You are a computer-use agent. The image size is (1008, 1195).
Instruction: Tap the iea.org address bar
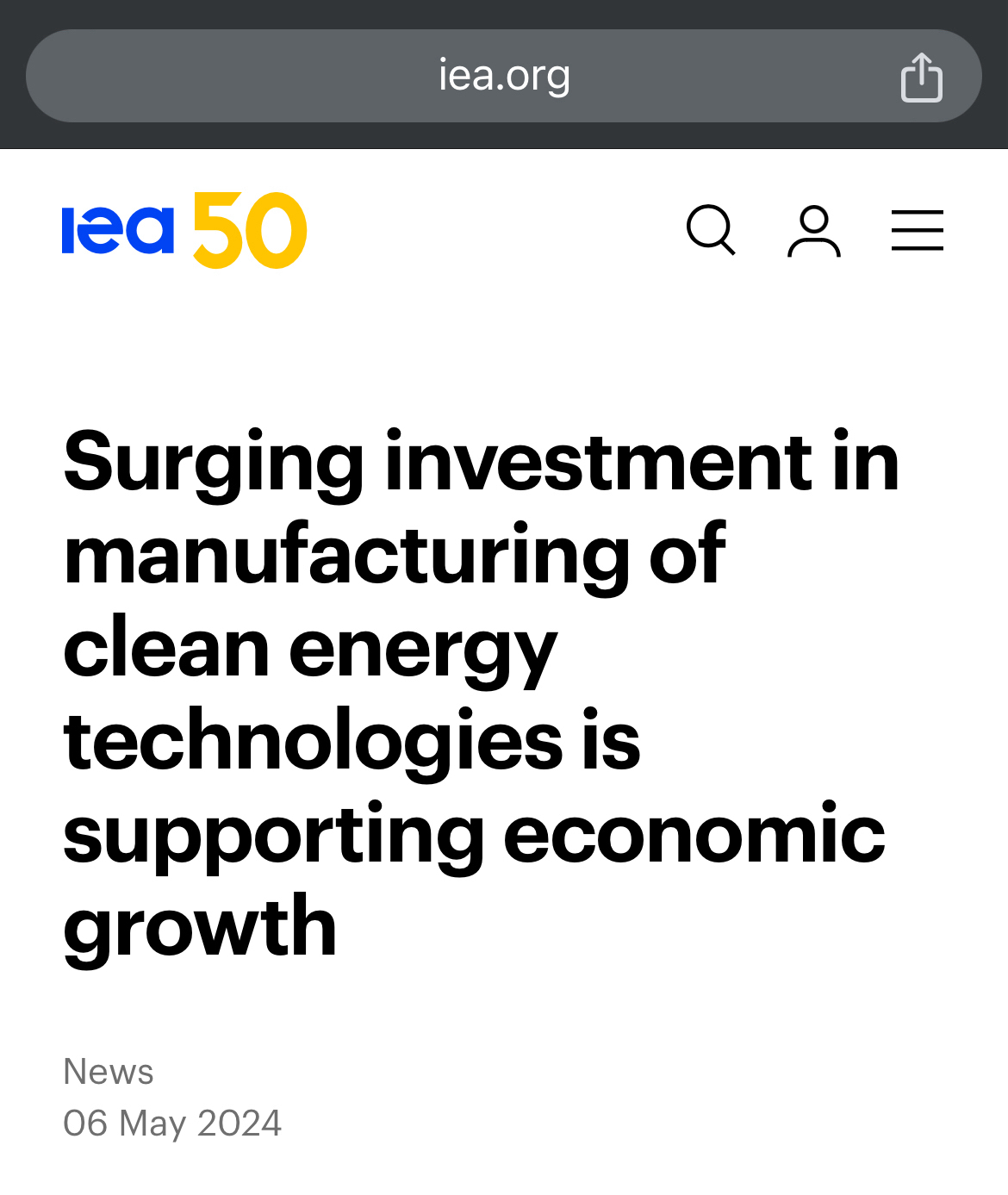(503, 76)
